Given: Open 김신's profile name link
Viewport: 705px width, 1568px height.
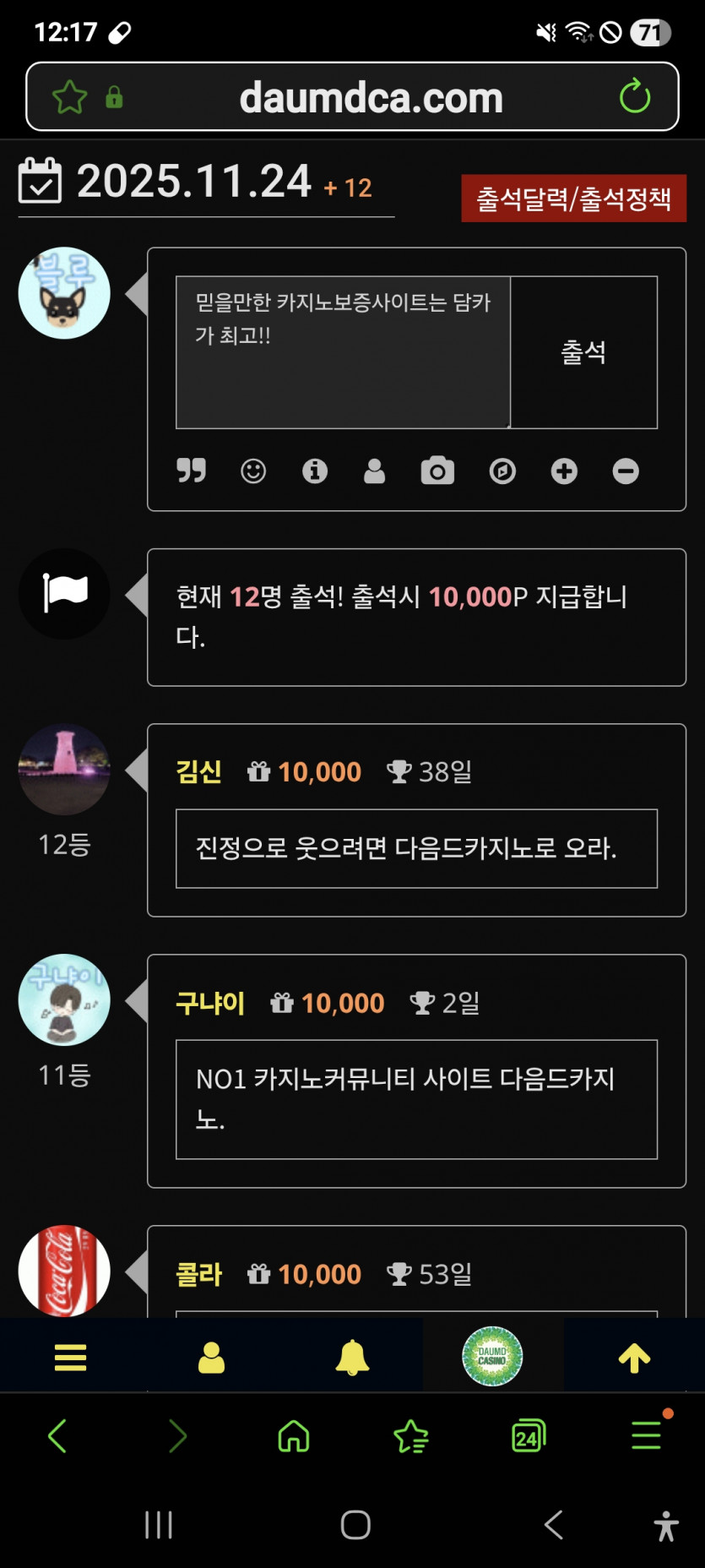Looking at the screenshot, I should [198, 771].
